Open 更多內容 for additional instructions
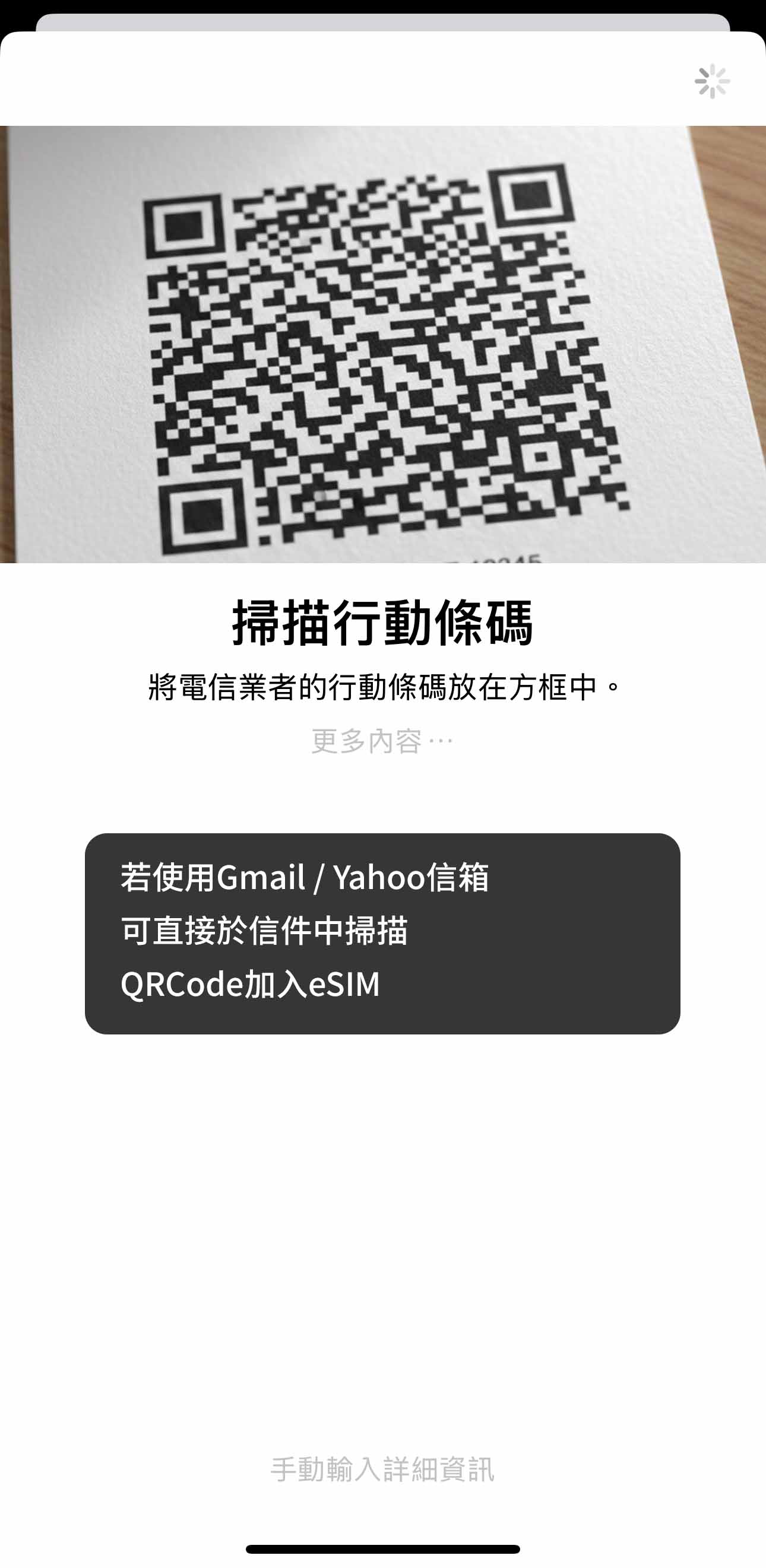The width and height of the screenshot is (766, 1568). [x=380, y=739]
